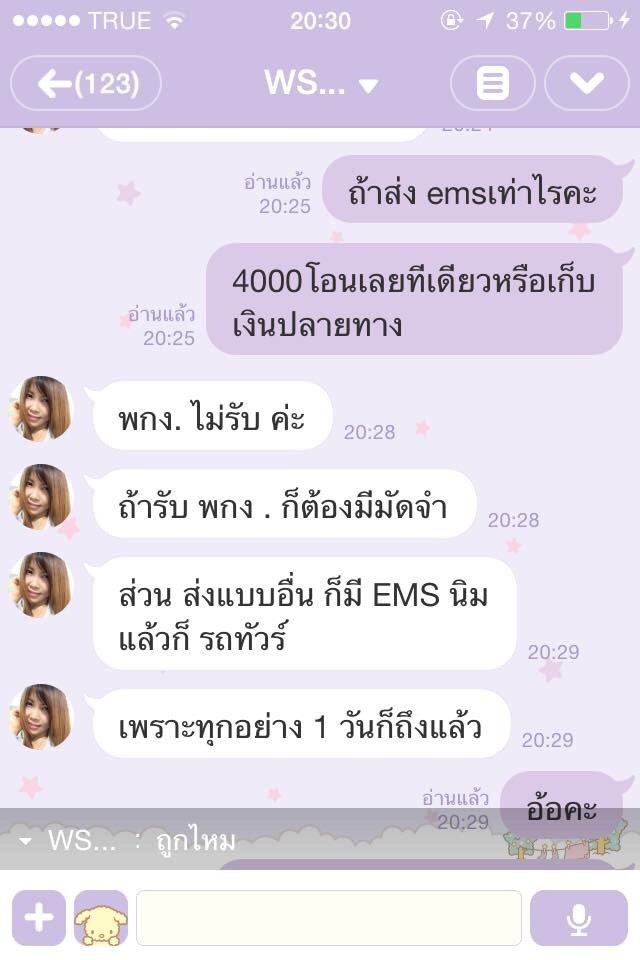Image resolution: width=640 pixels, height=960 pixels.
Task: Focus the message text field
Action: 328,918
